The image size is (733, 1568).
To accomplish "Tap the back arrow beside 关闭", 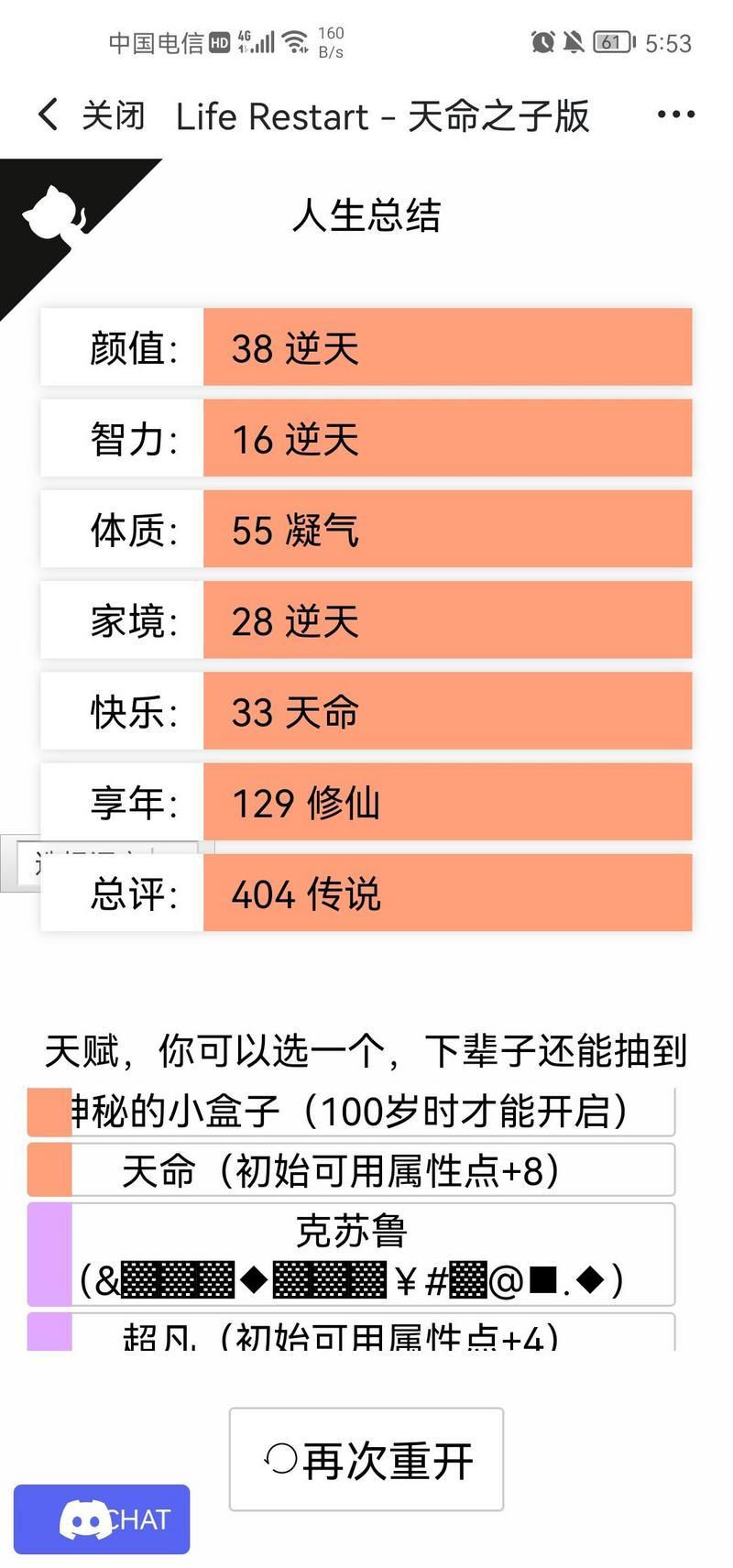I will (x=48, y=115).
